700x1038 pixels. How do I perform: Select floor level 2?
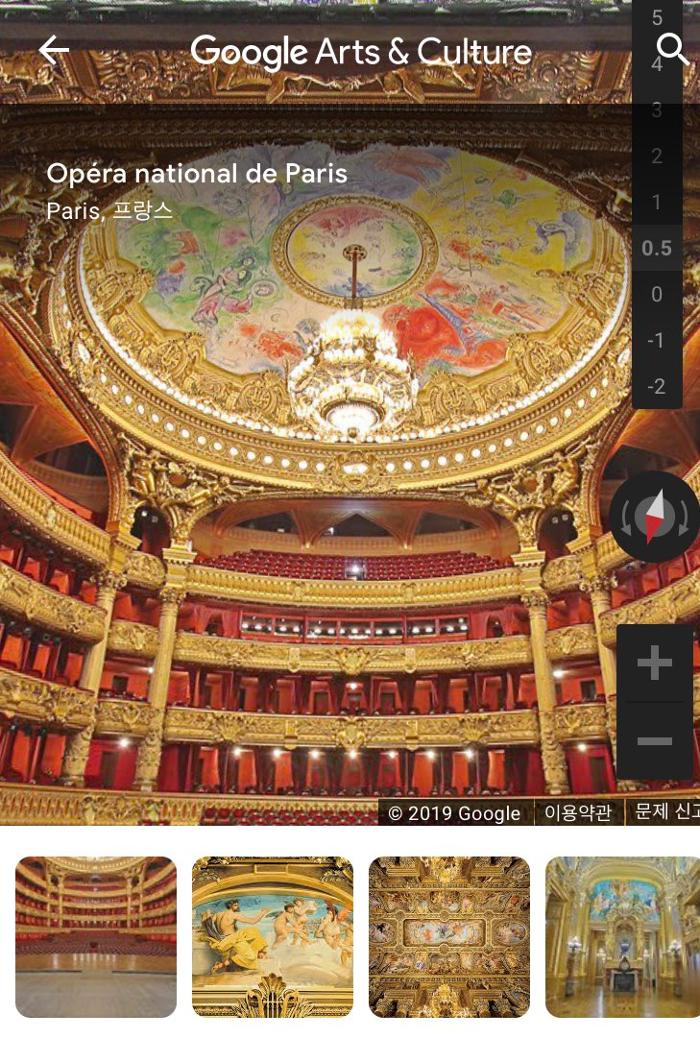(657, 156)
